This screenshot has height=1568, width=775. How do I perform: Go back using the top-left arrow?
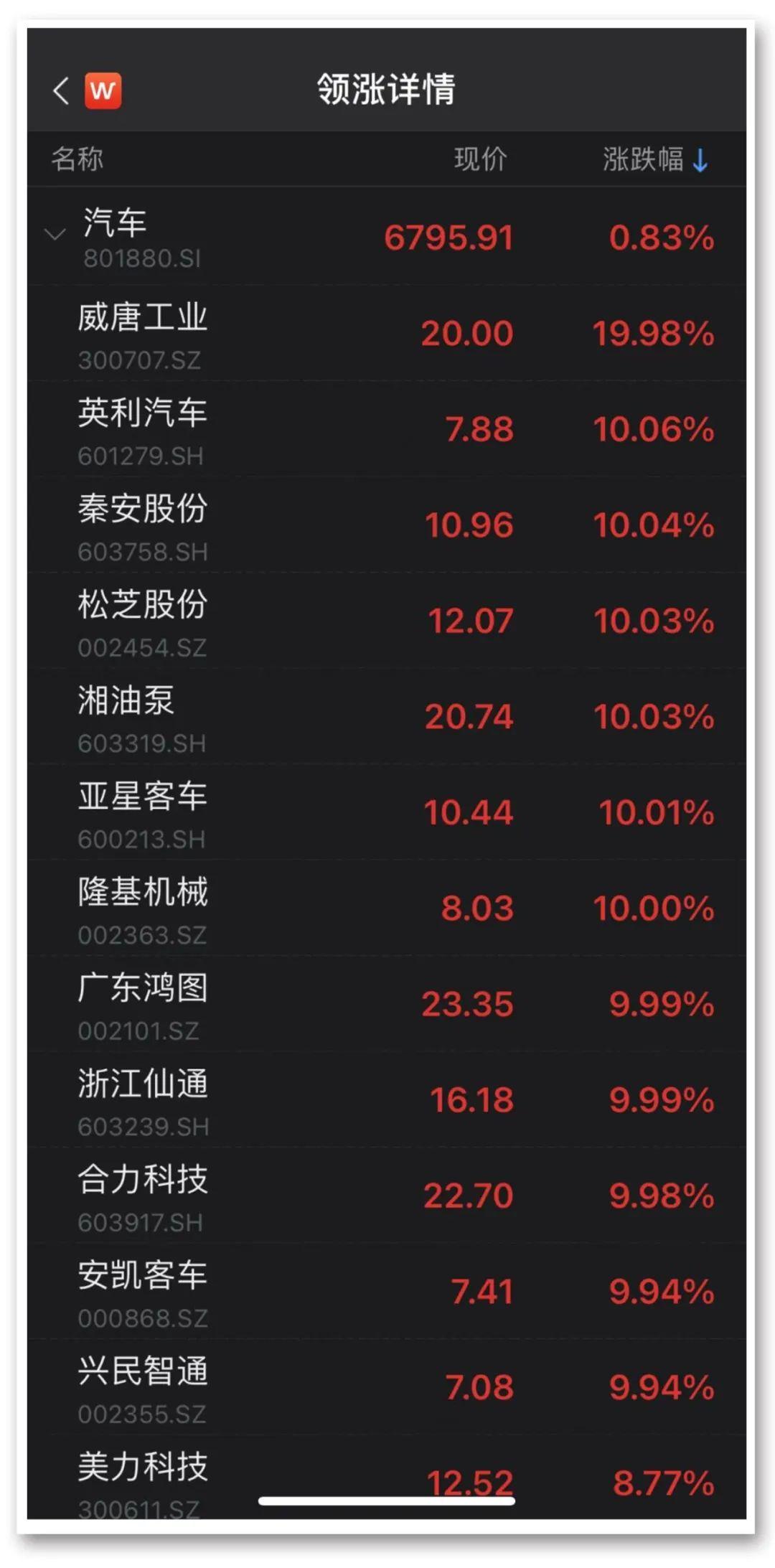(61, 91)
